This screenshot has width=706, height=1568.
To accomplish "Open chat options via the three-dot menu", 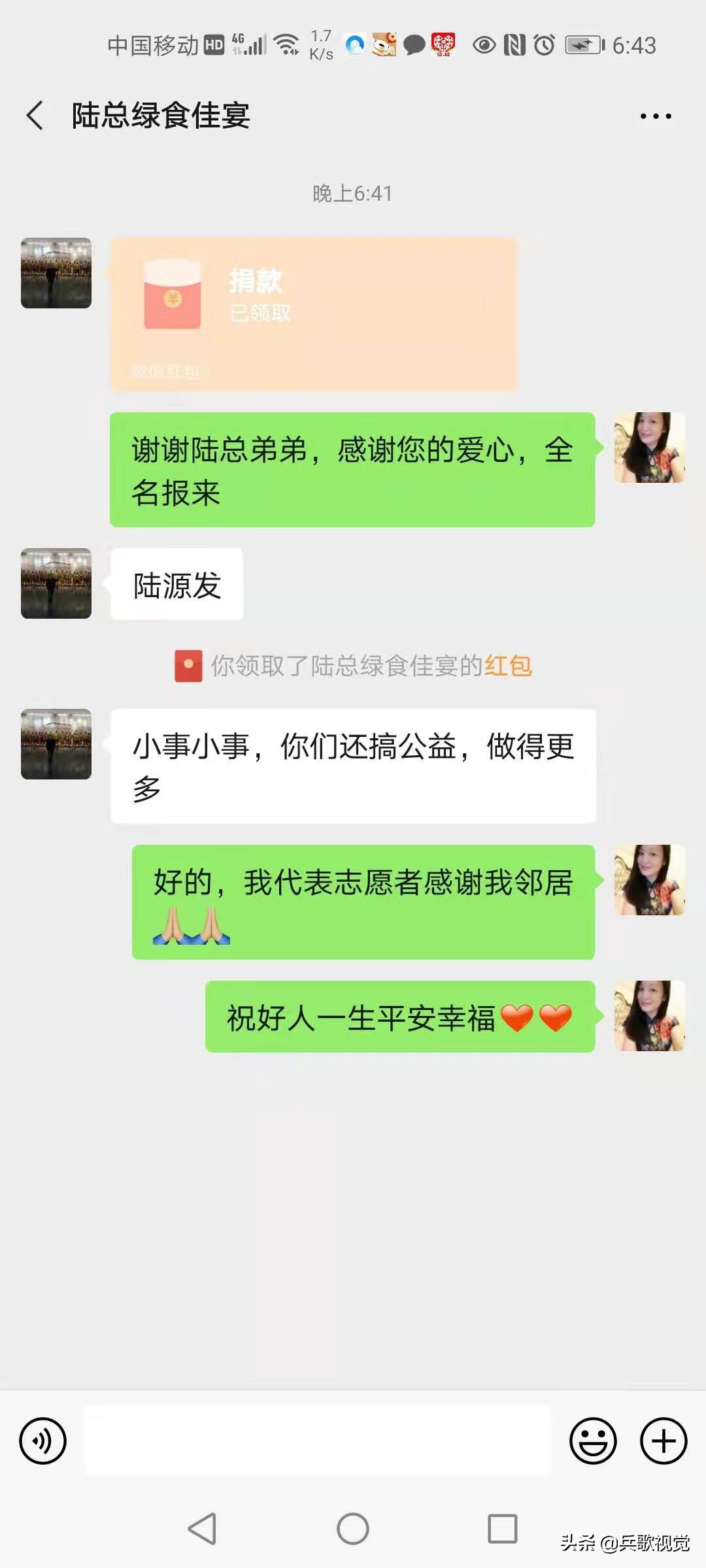I will pos(657,114).
